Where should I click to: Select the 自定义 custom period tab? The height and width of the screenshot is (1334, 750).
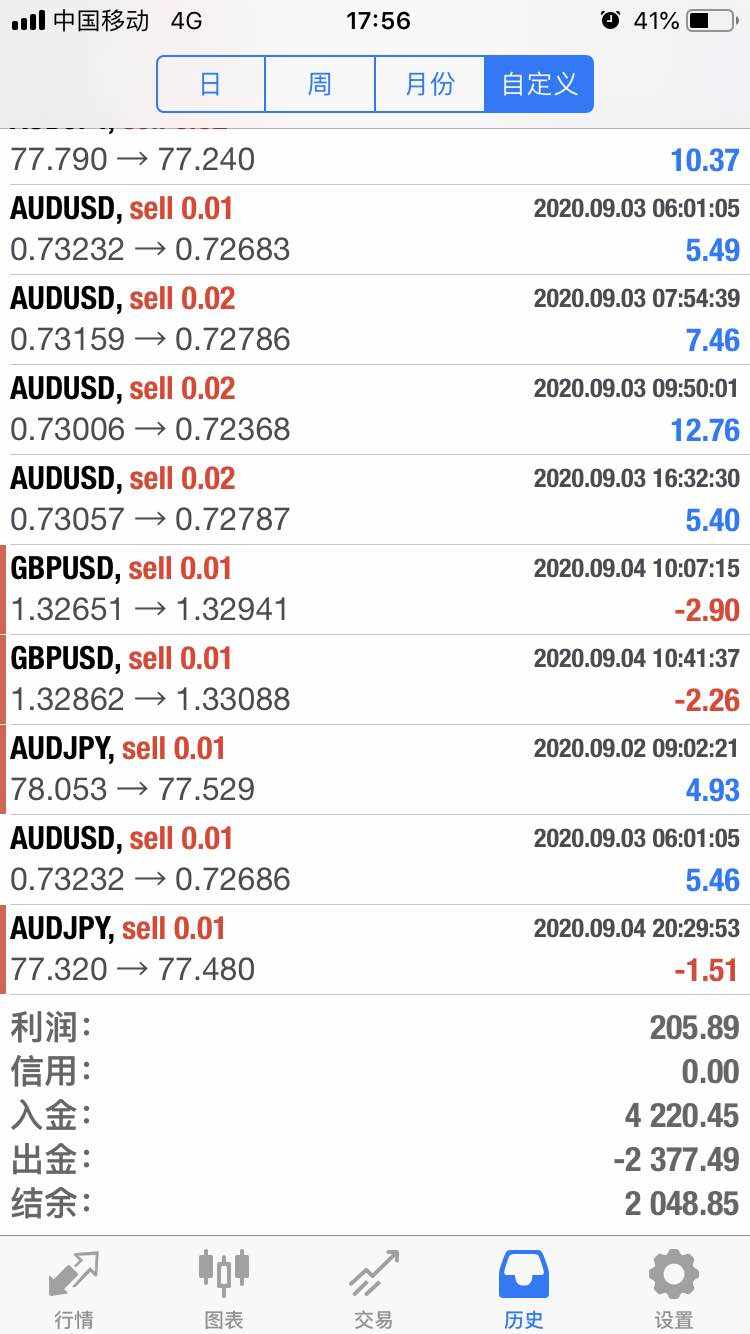click(x=539, y=84)
